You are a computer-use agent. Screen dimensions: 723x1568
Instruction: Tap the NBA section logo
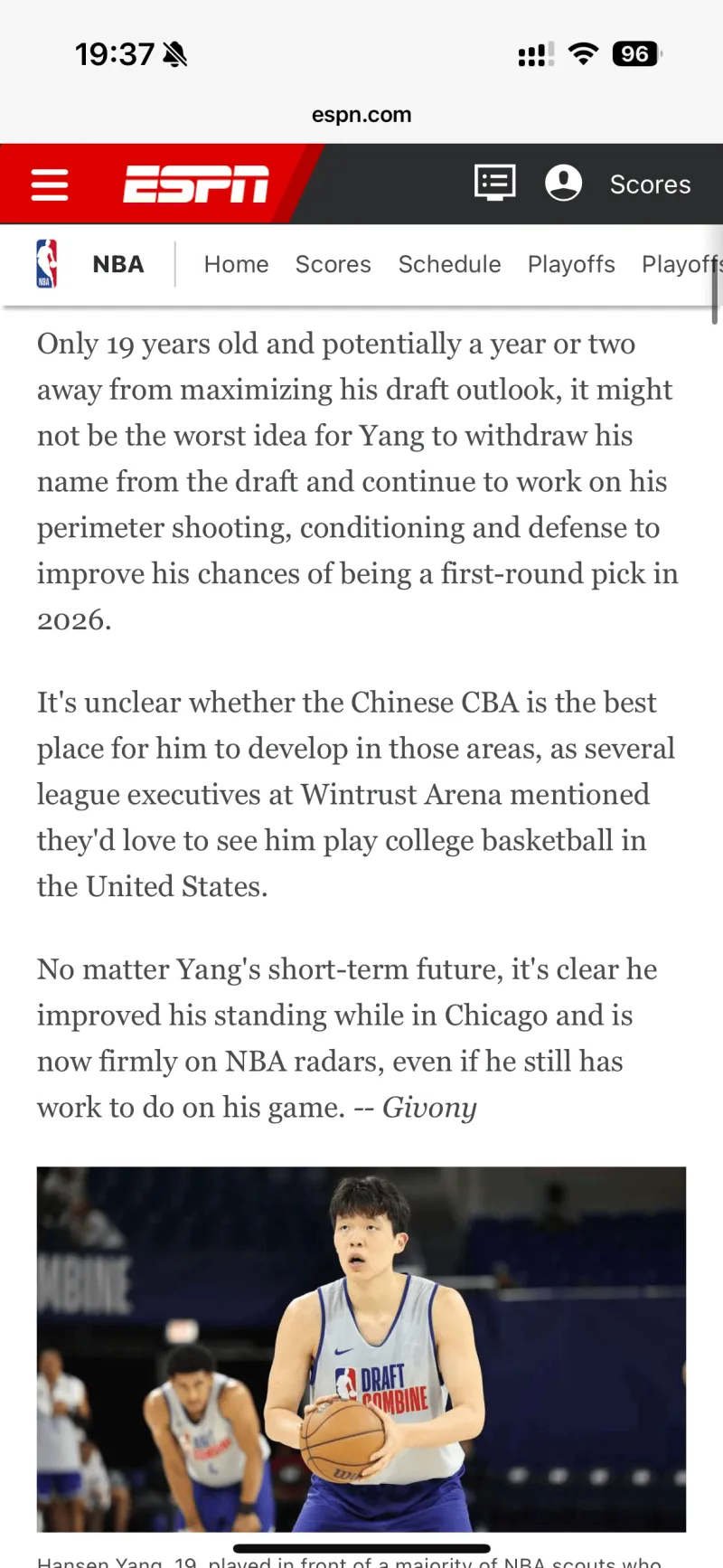pyautogui.click(x=47, y=264)
